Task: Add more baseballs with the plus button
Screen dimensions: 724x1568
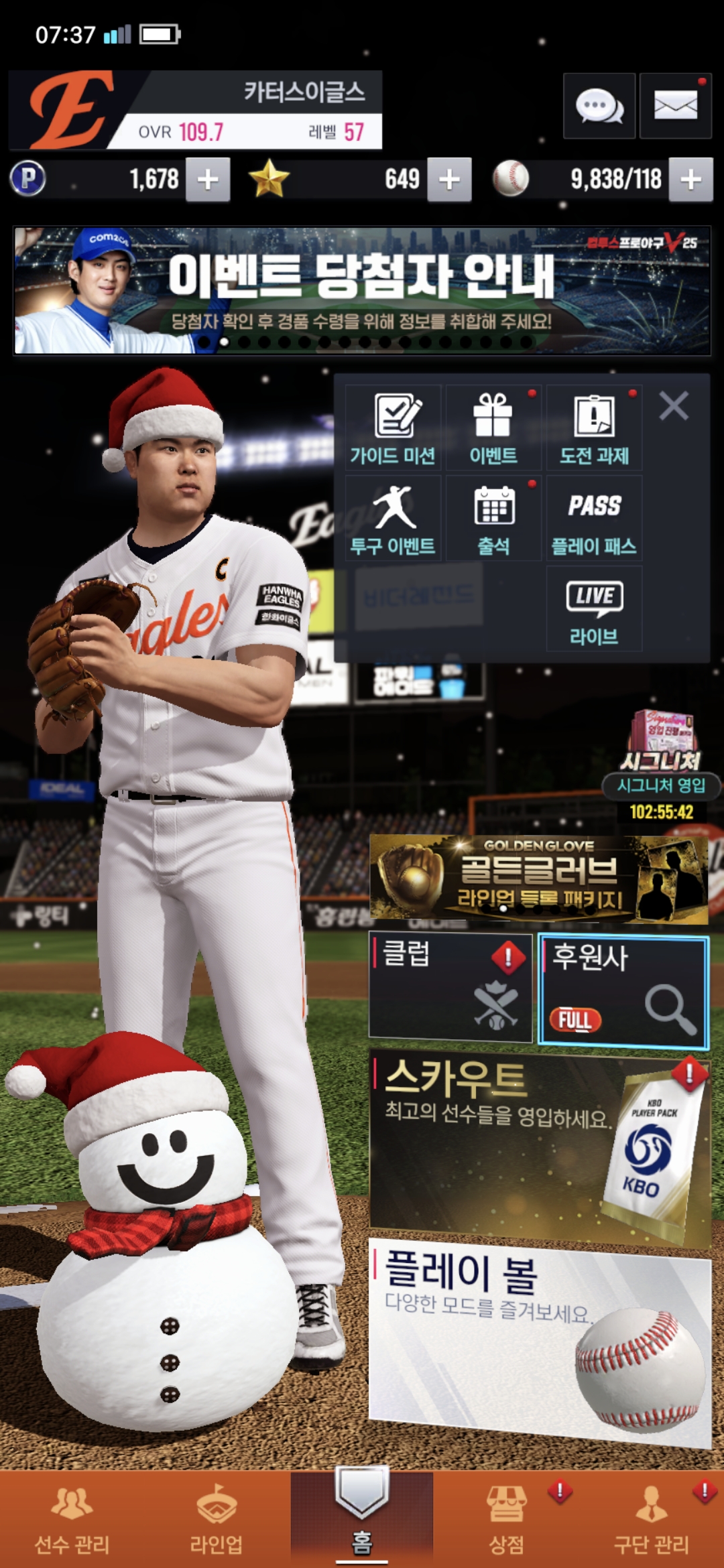Action: (690, 180)
